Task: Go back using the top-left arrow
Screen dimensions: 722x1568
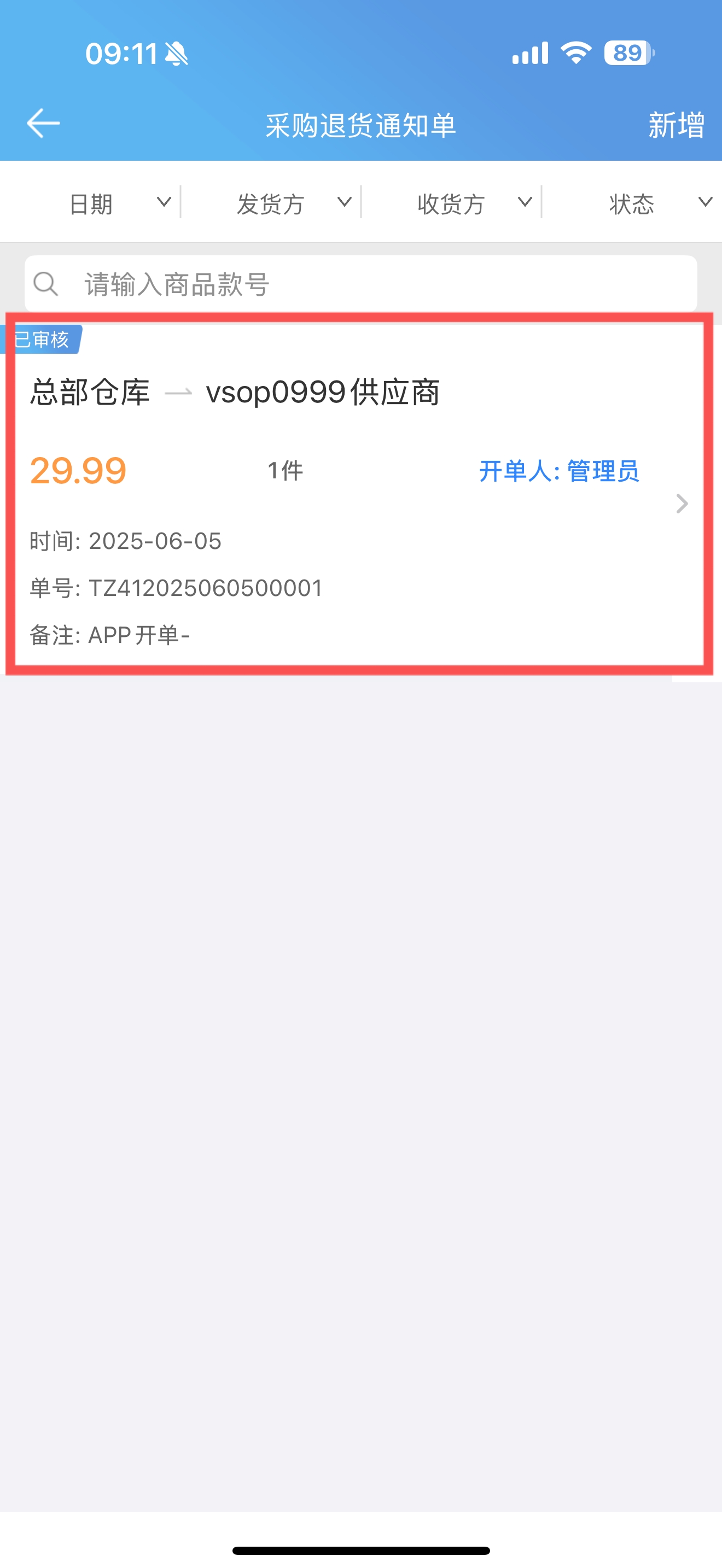Action: [x=43, y=124]
